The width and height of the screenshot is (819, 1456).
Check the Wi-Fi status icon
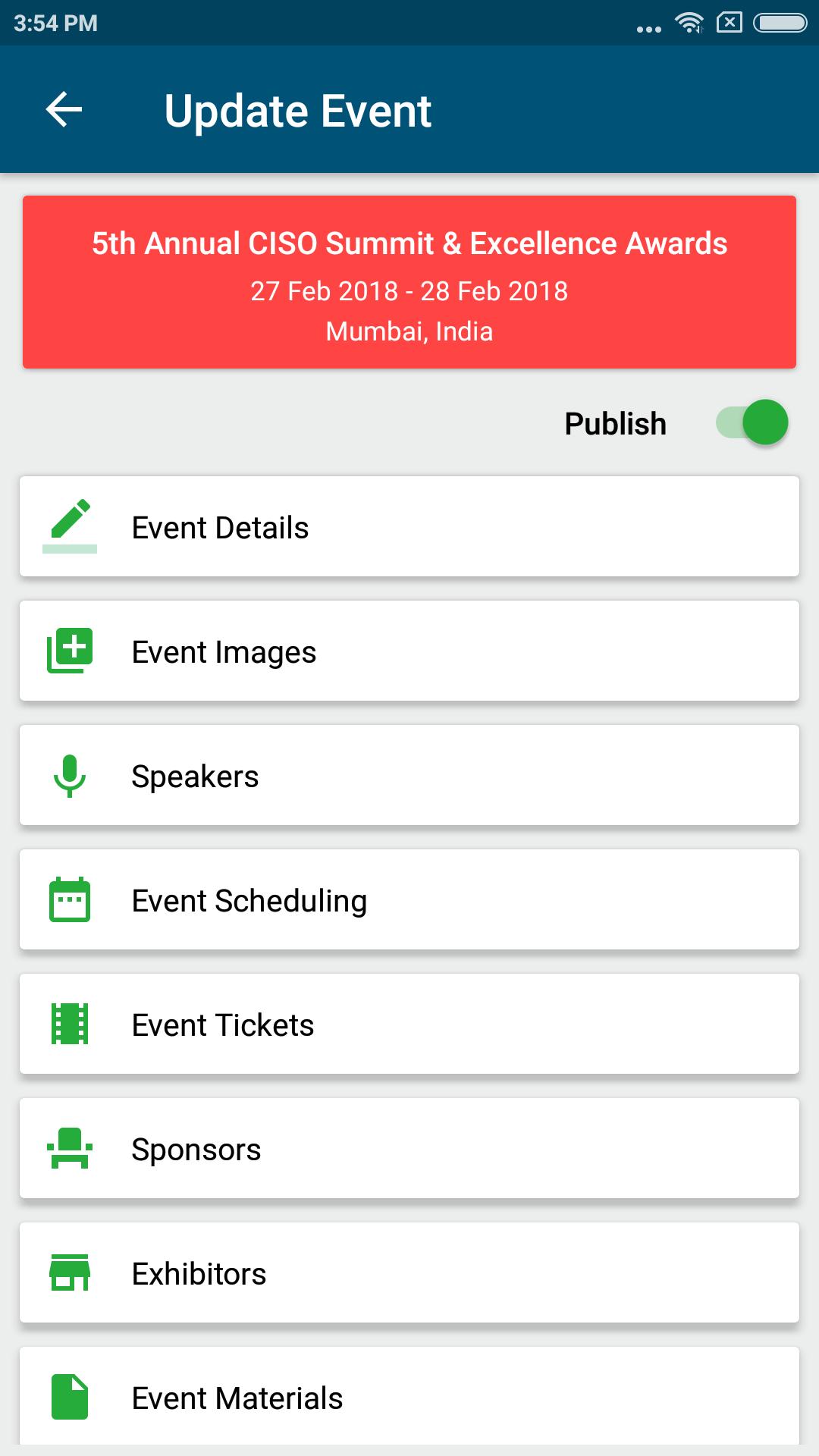tap(688, 23)
